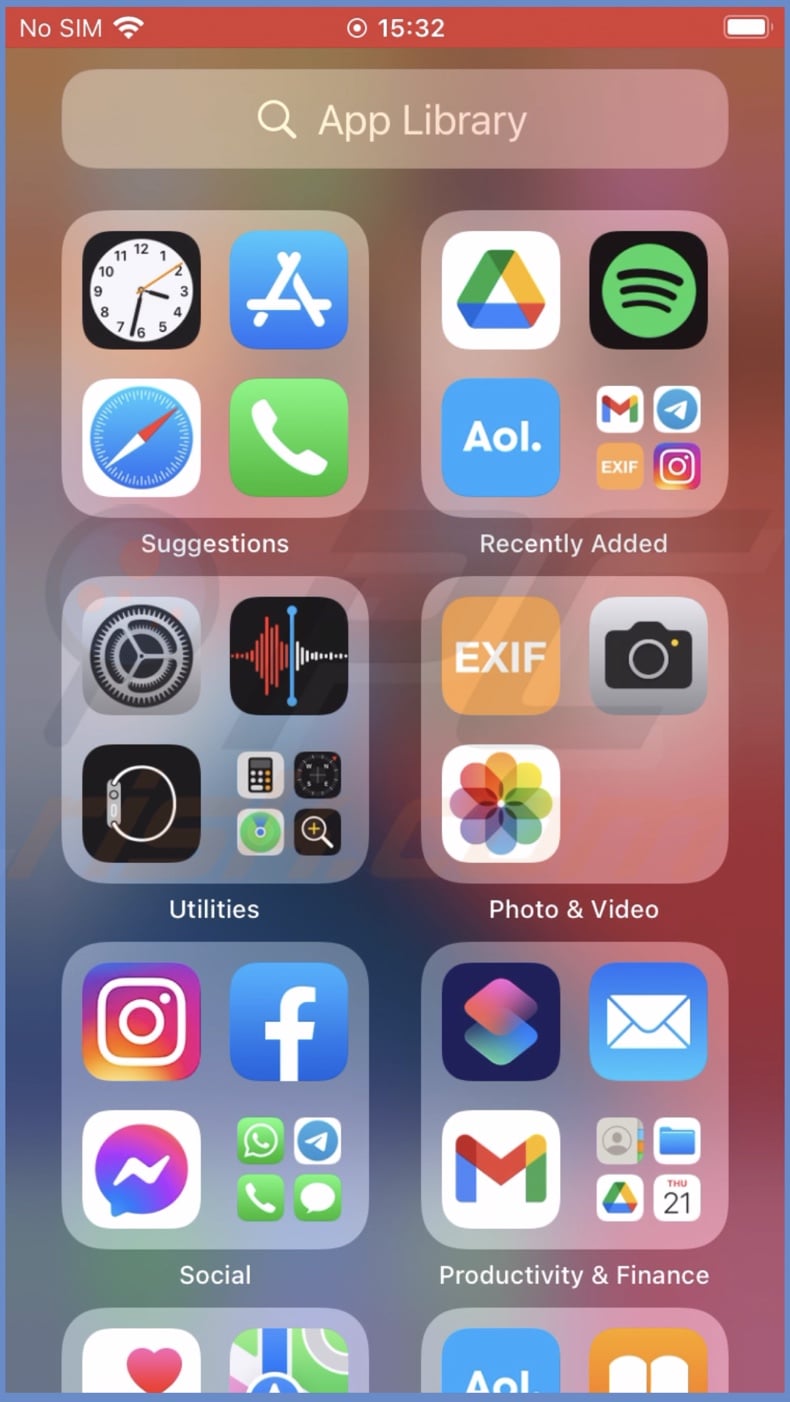Screen dimensions: 790x1402
Task: Open the Phone app
Action: pos(289,438)
